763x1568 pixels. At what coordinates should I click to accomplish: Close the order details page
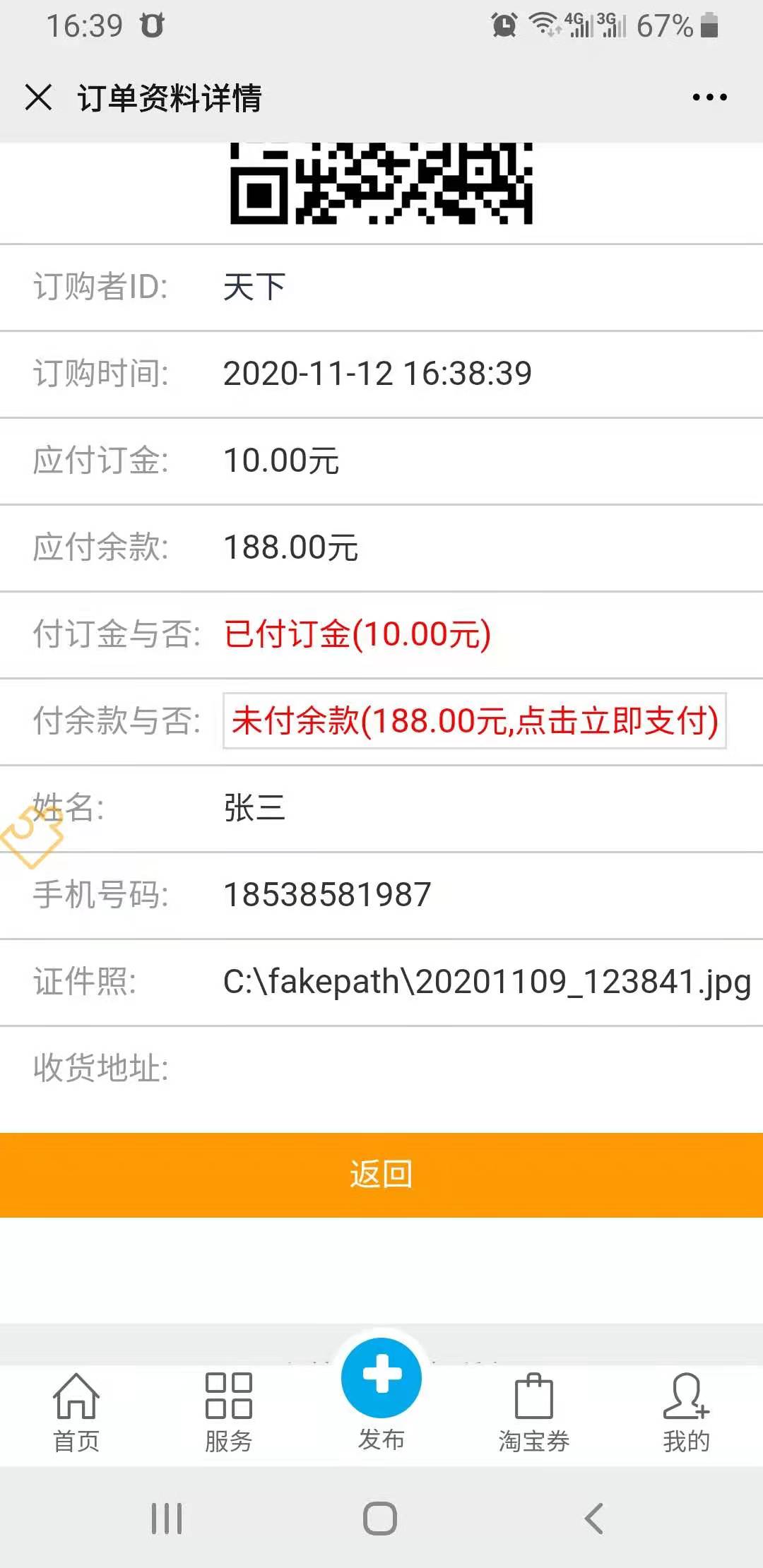click(x=39, y=97)
